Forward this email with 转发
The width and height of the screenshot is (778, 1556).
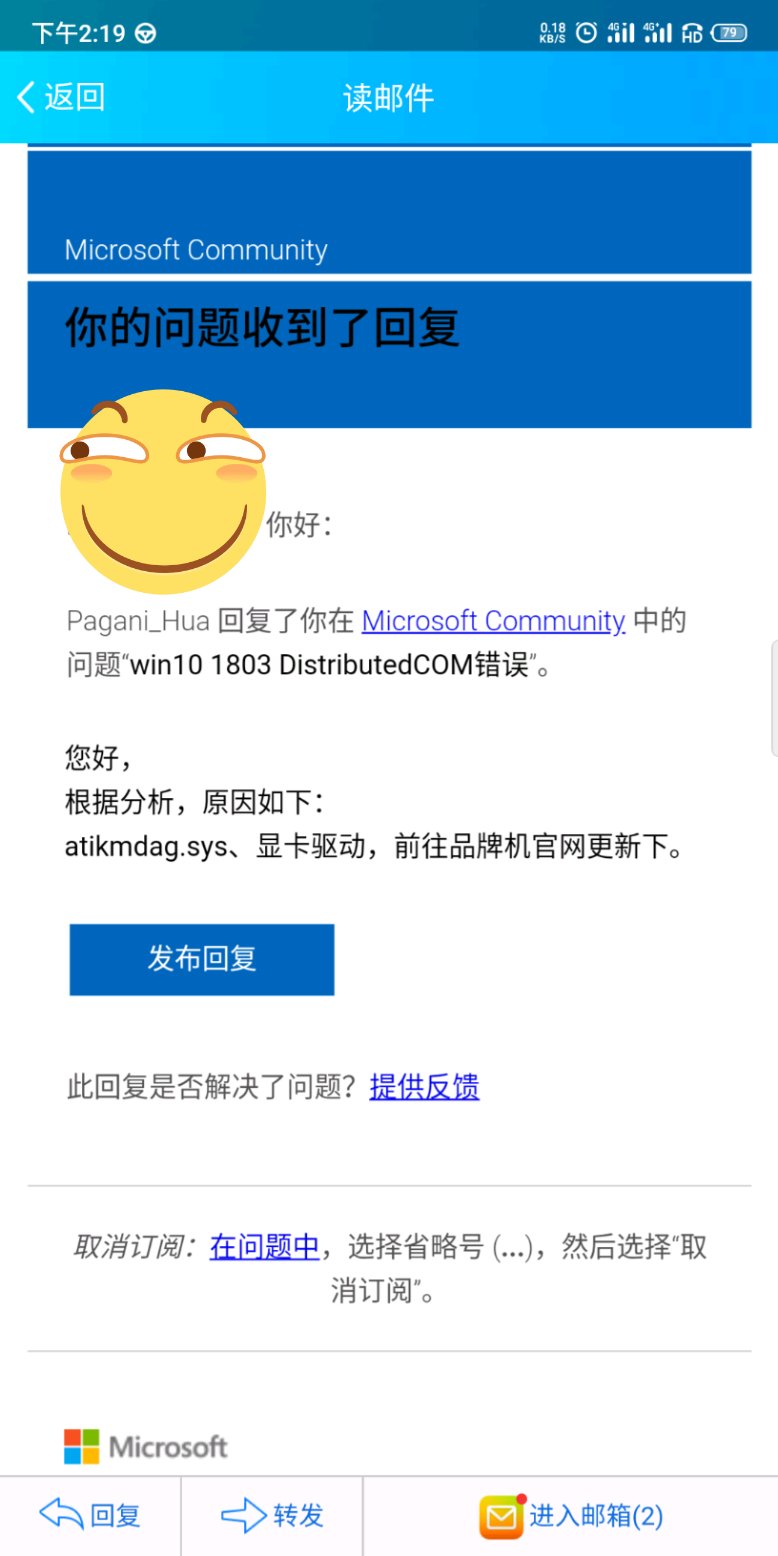(x=272, y=1516)
